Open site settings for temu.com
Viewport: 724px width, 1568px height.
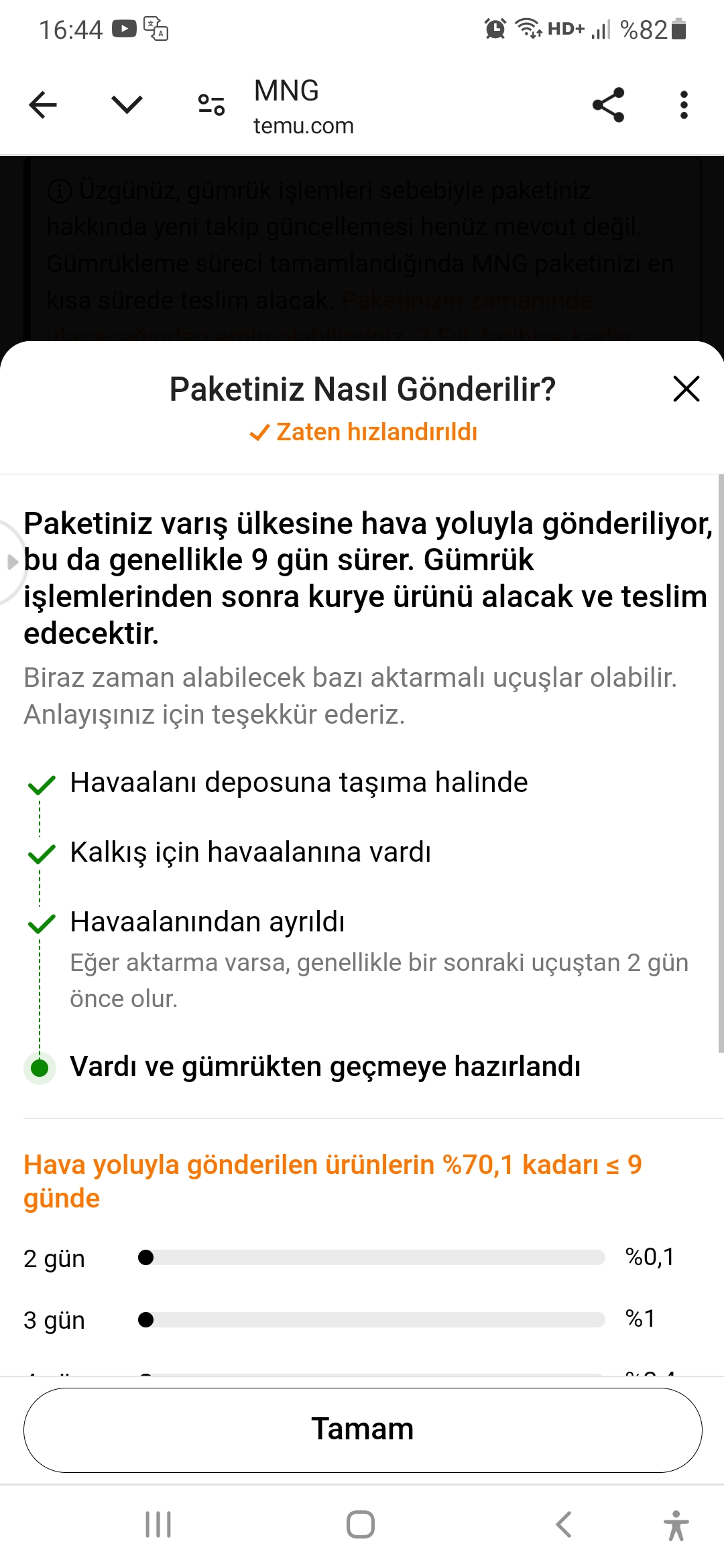pyautogui.click(x=211, y=105)
